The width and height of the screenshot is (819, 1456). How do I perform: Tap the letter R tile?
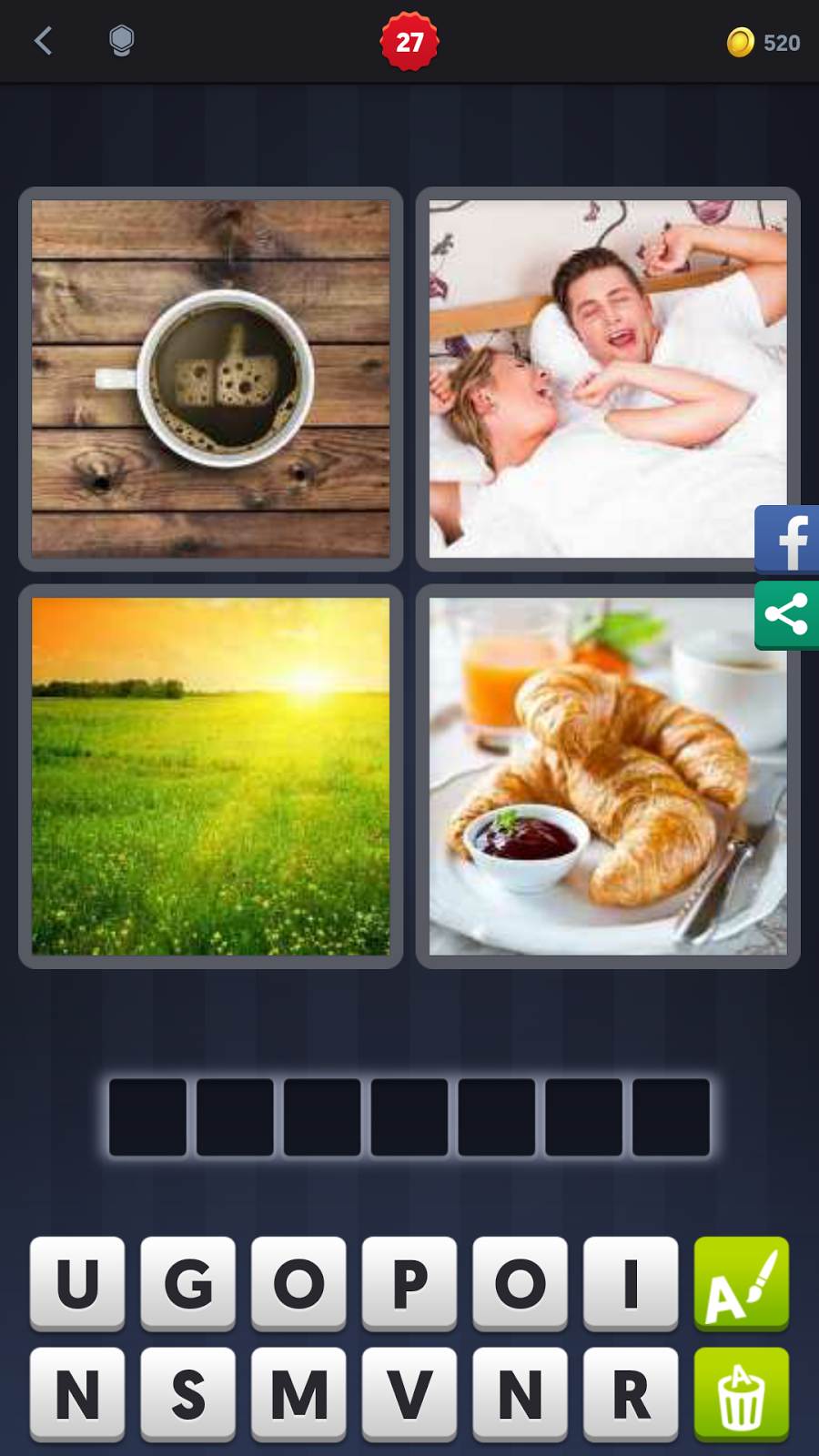click(631, 1393)
